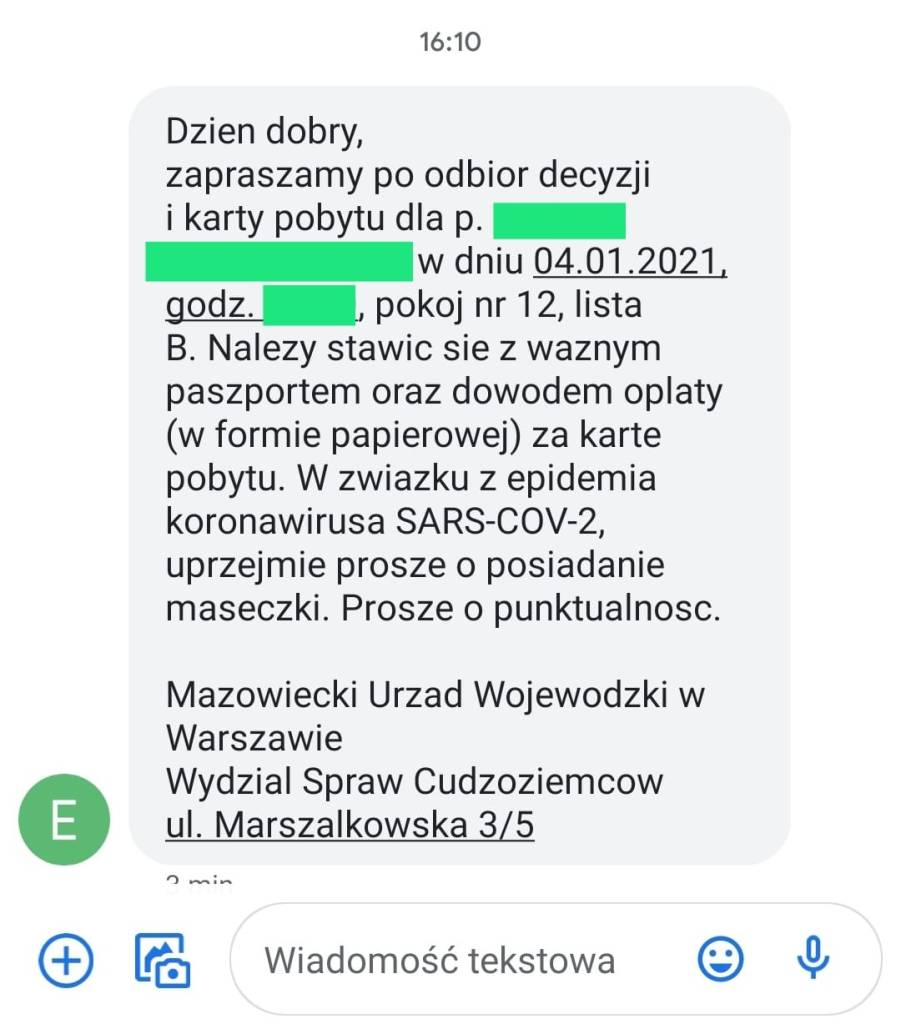Viewport: 901px width, 1024px height.
Task: Start voice input with the microphone
Action: [813, 960]
